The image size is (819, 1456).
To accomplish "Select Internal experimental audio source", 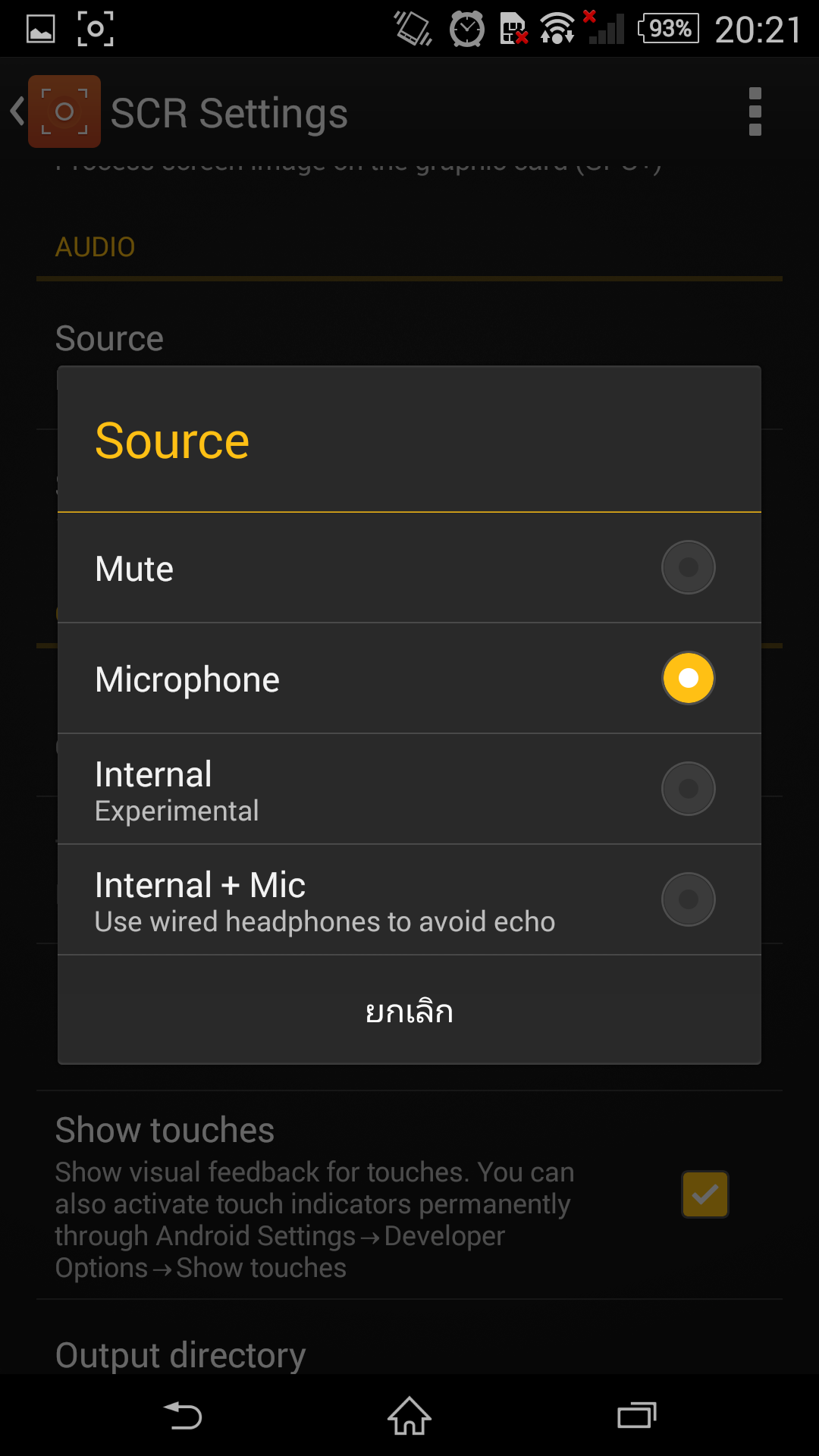I will 409,789.
